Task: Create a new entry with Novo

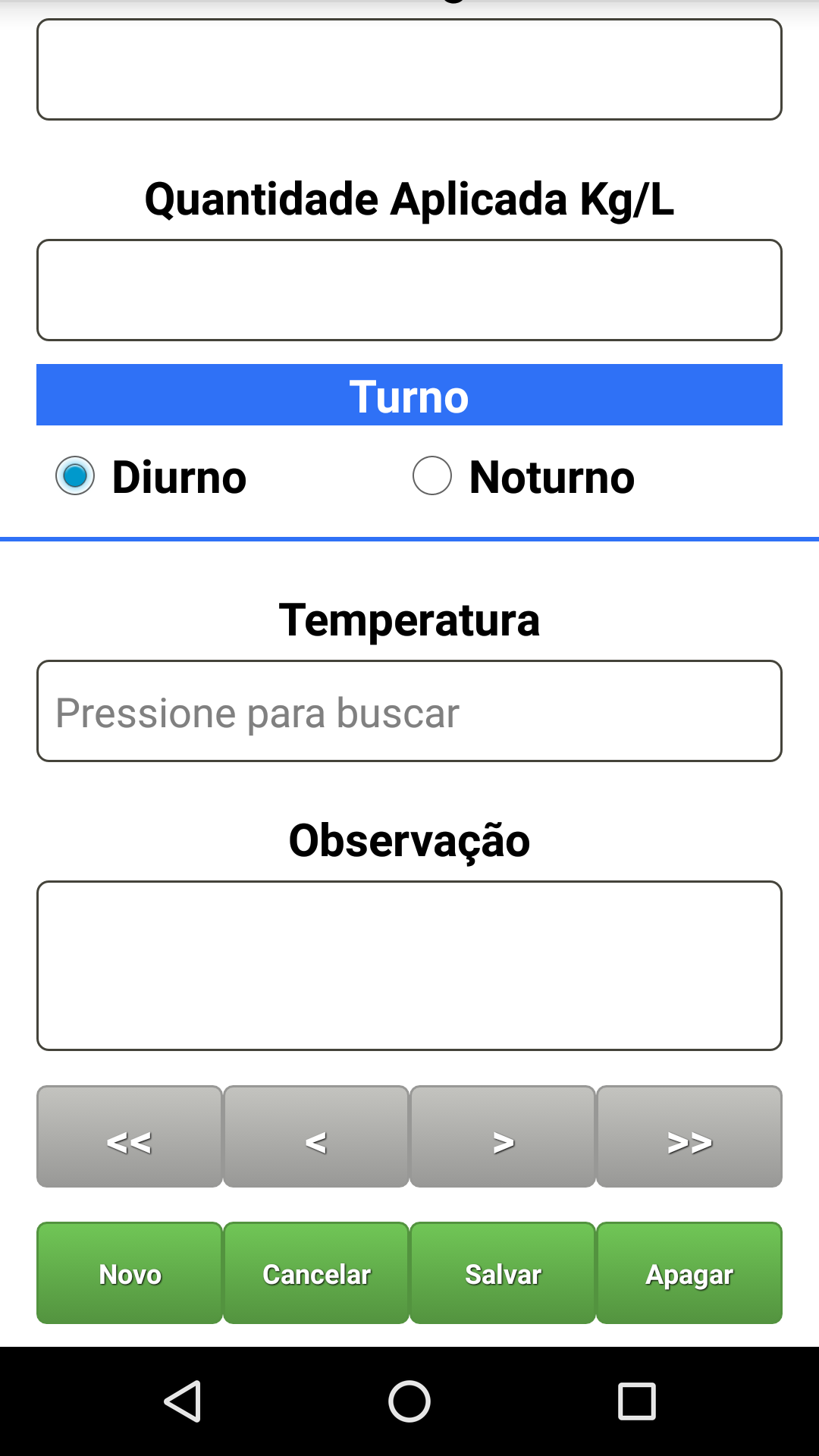Action: click(x=130, y=1273)
